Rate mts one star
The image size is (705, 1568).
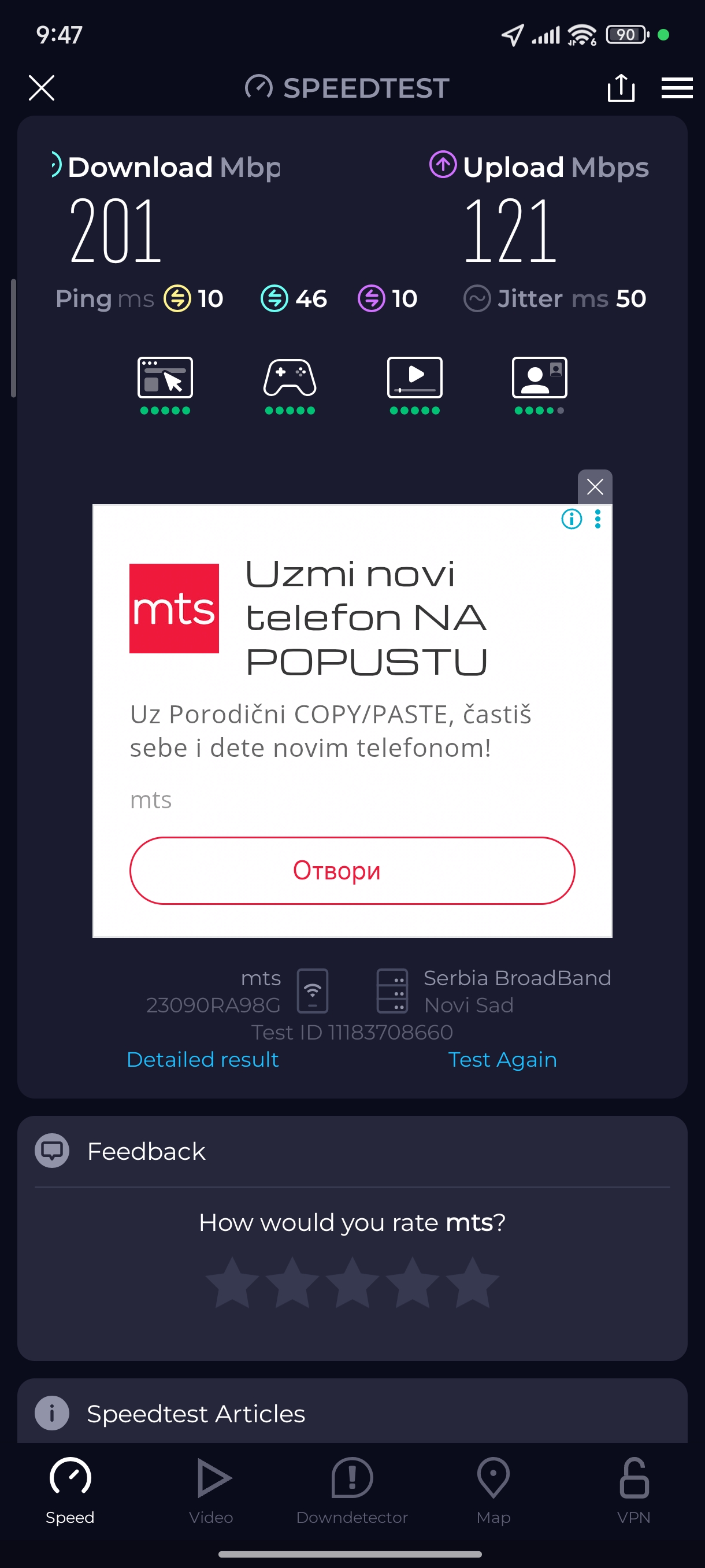pos(232,1282)
